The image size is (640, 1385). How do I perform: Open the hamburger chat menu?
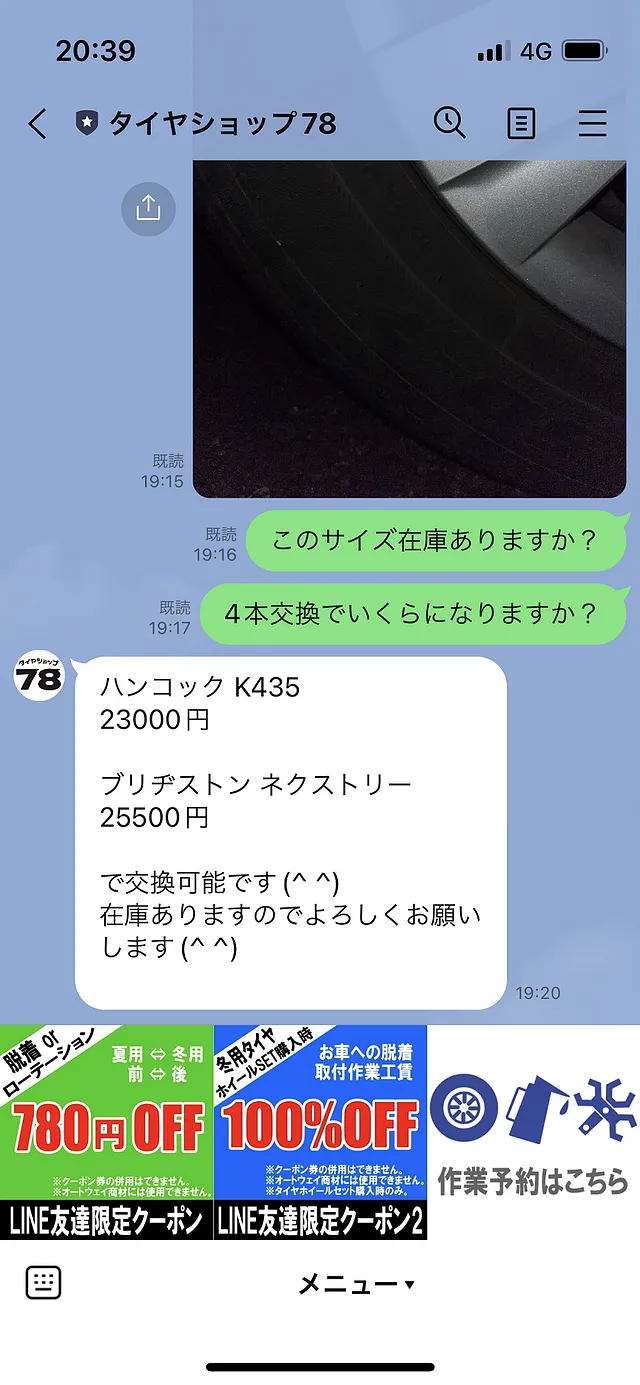coord(593,124)
